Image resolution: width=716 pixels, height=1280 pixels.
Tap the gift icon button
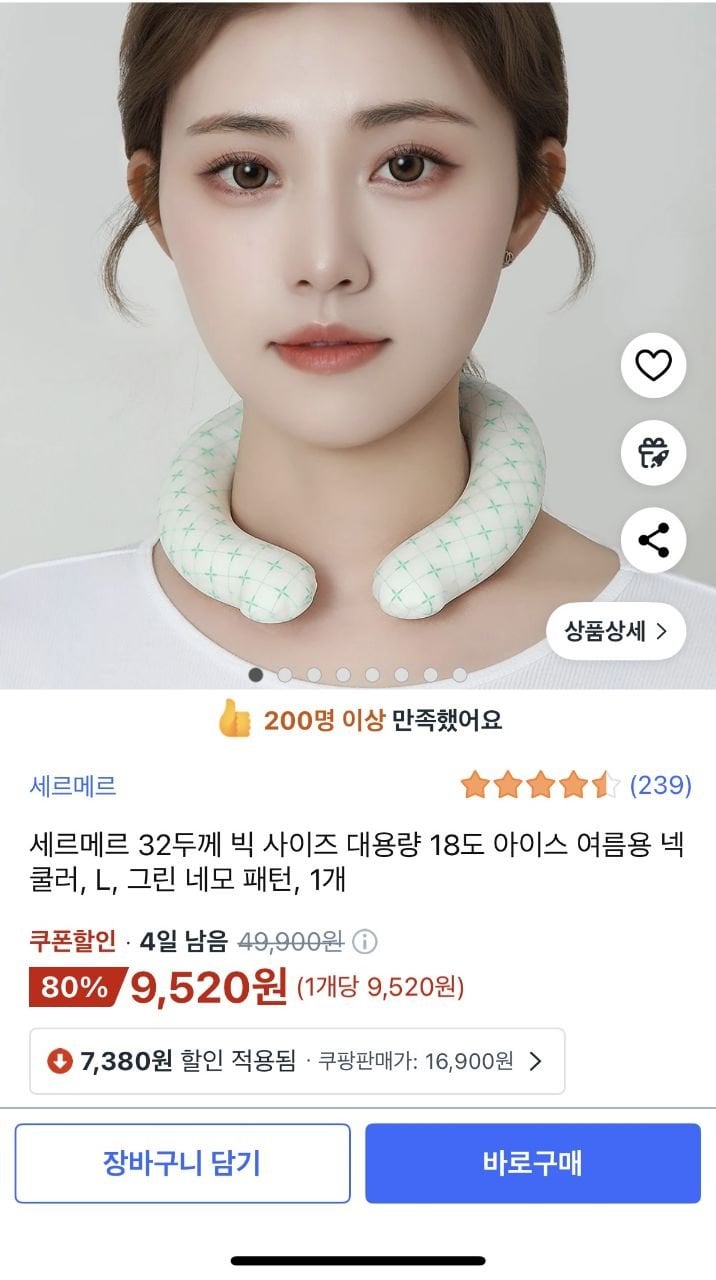[x=653, y=453]
